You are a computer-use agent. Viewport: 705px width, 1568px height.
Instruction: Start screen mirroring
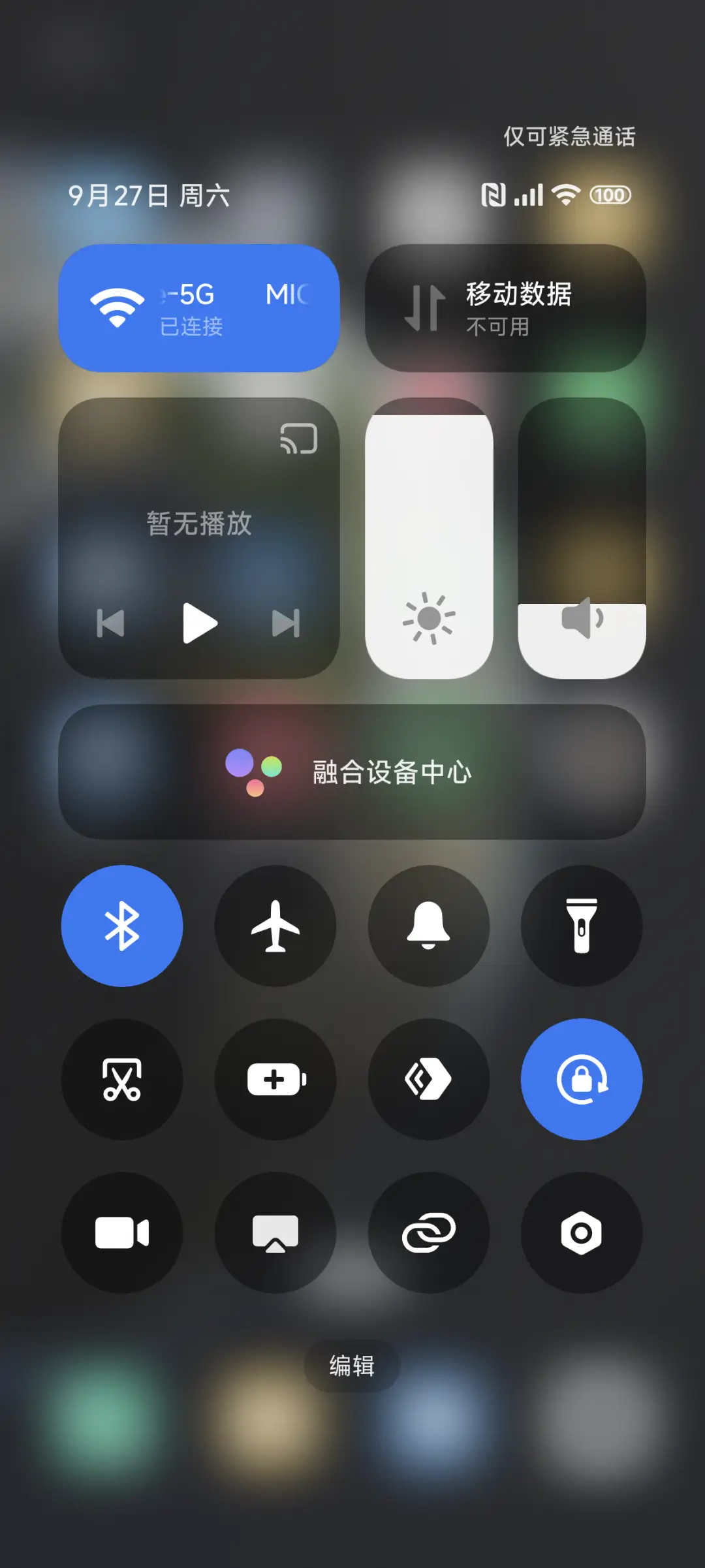pos(275,1231)
